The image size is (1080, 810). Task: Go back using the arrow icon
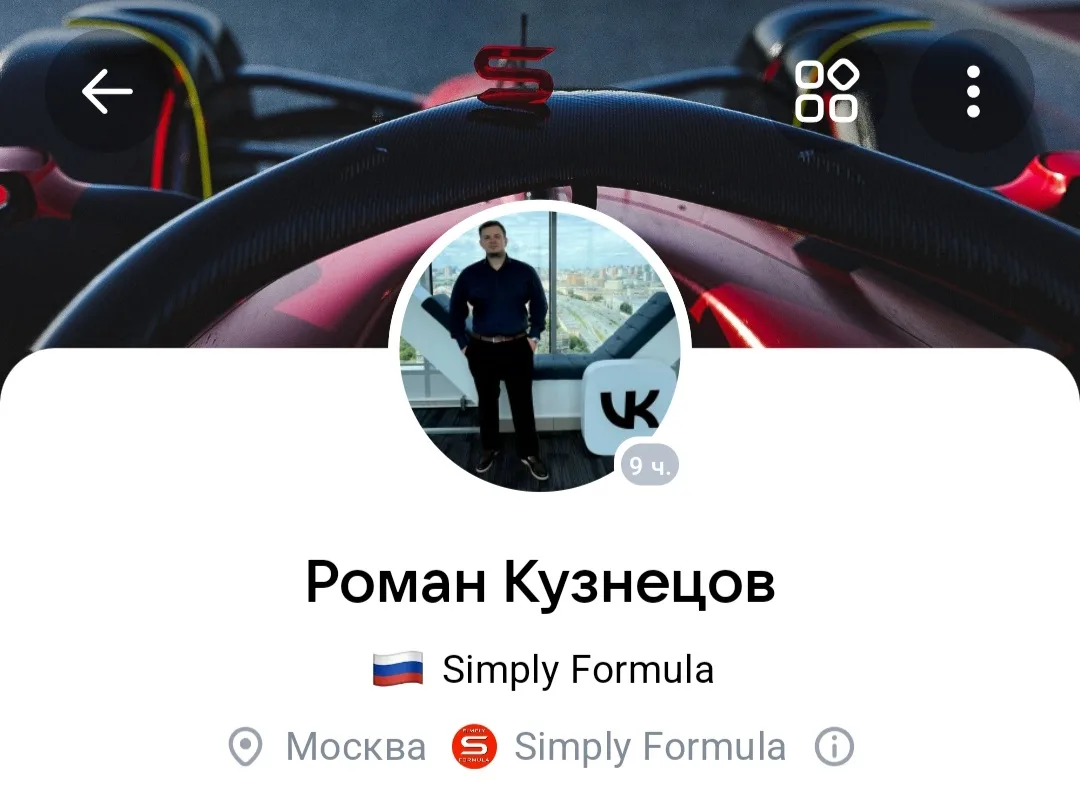point(107,91)
